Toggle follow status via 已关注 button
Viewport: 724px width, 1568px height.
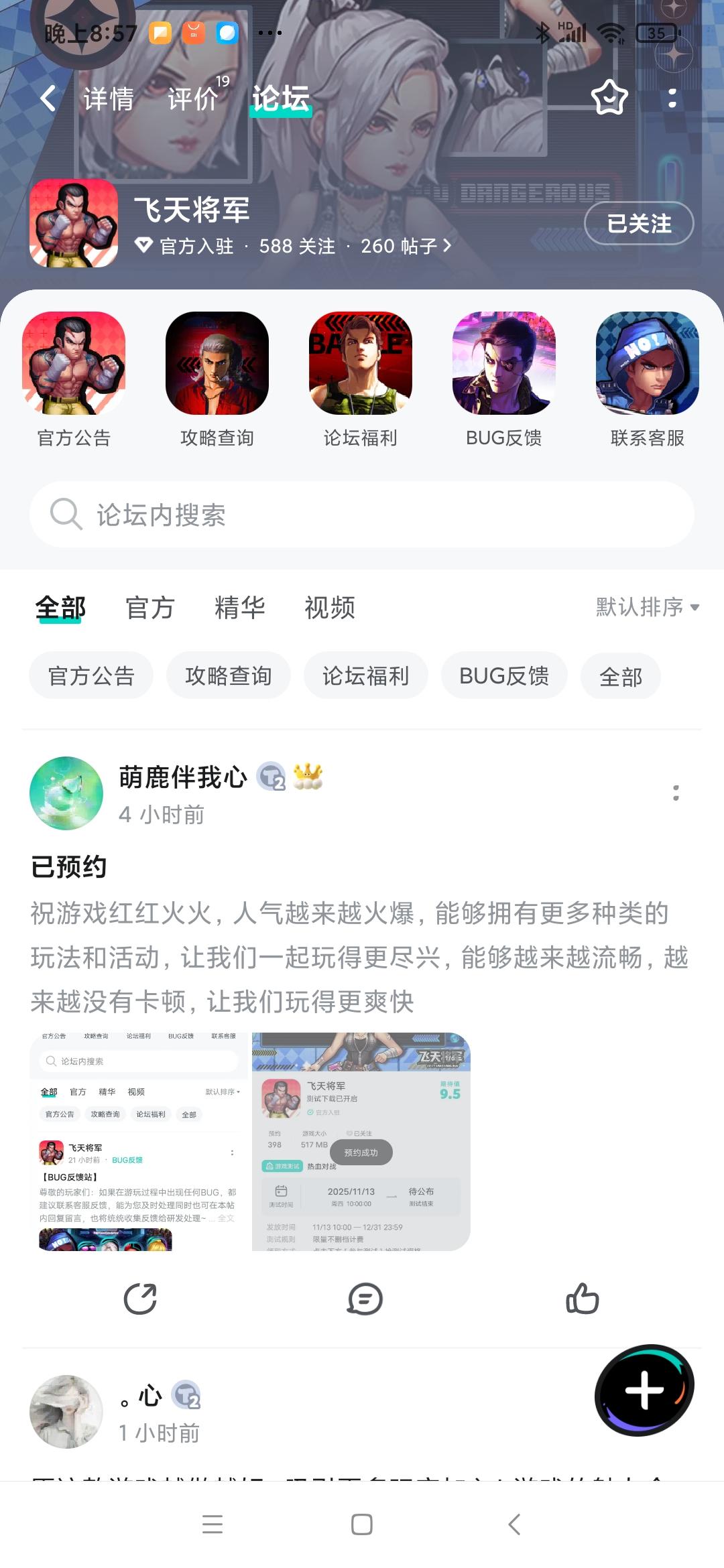tap(638, 224)
